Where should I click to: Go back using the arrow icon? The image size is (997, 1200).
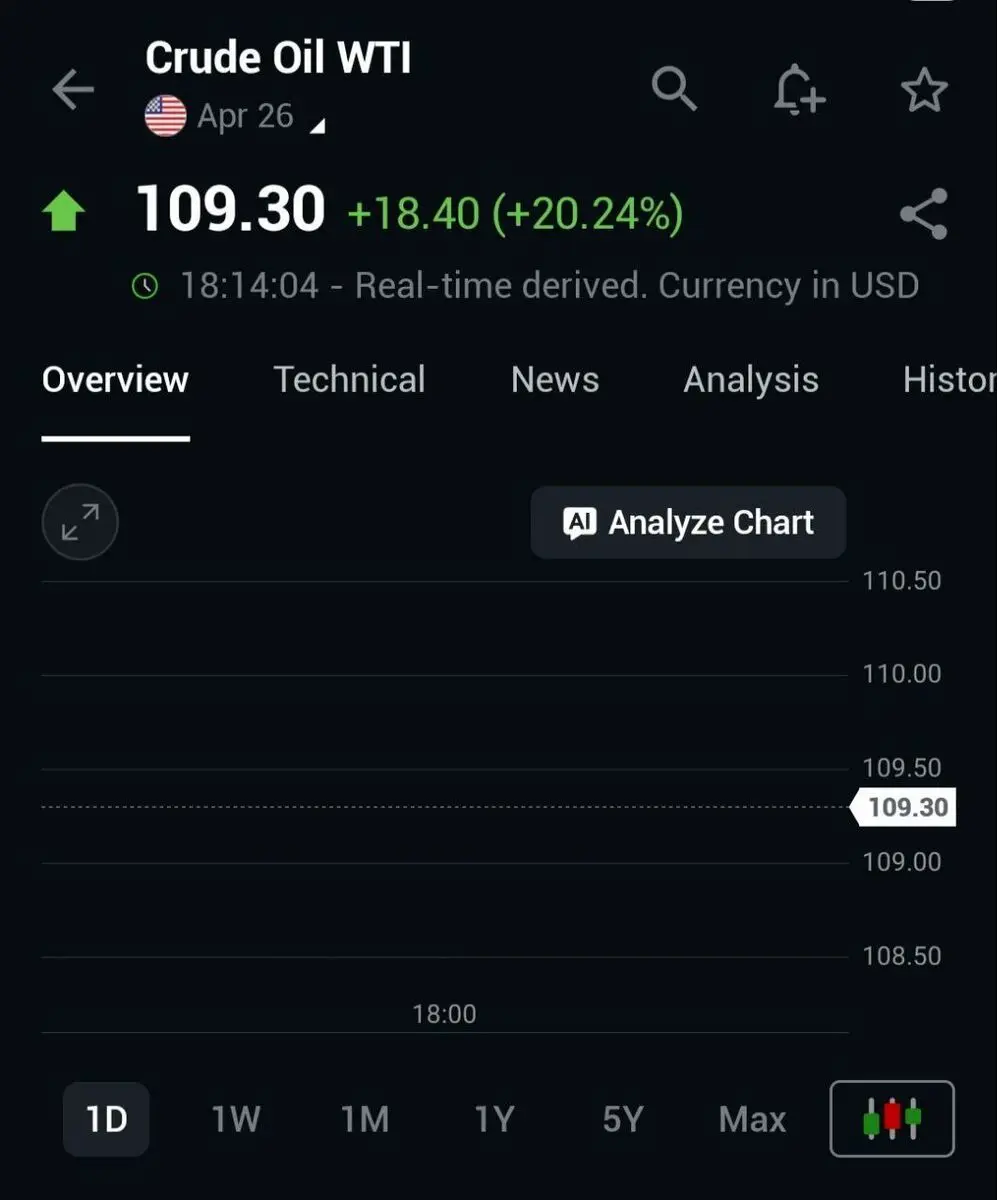(73, 90)
